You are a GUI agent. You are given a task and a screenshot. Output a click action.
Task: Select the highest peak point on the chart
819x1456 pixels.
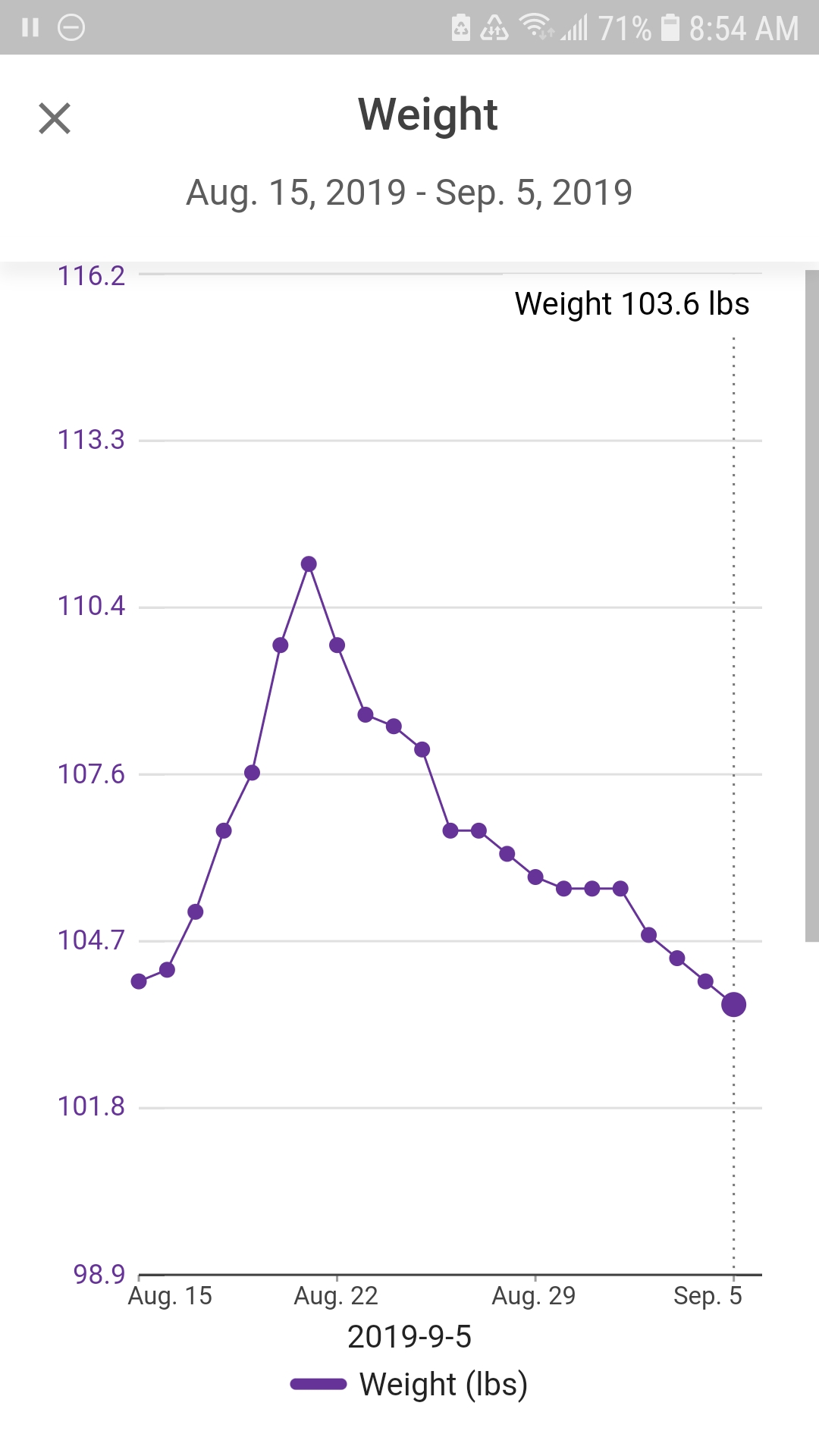tap(309, 564)
